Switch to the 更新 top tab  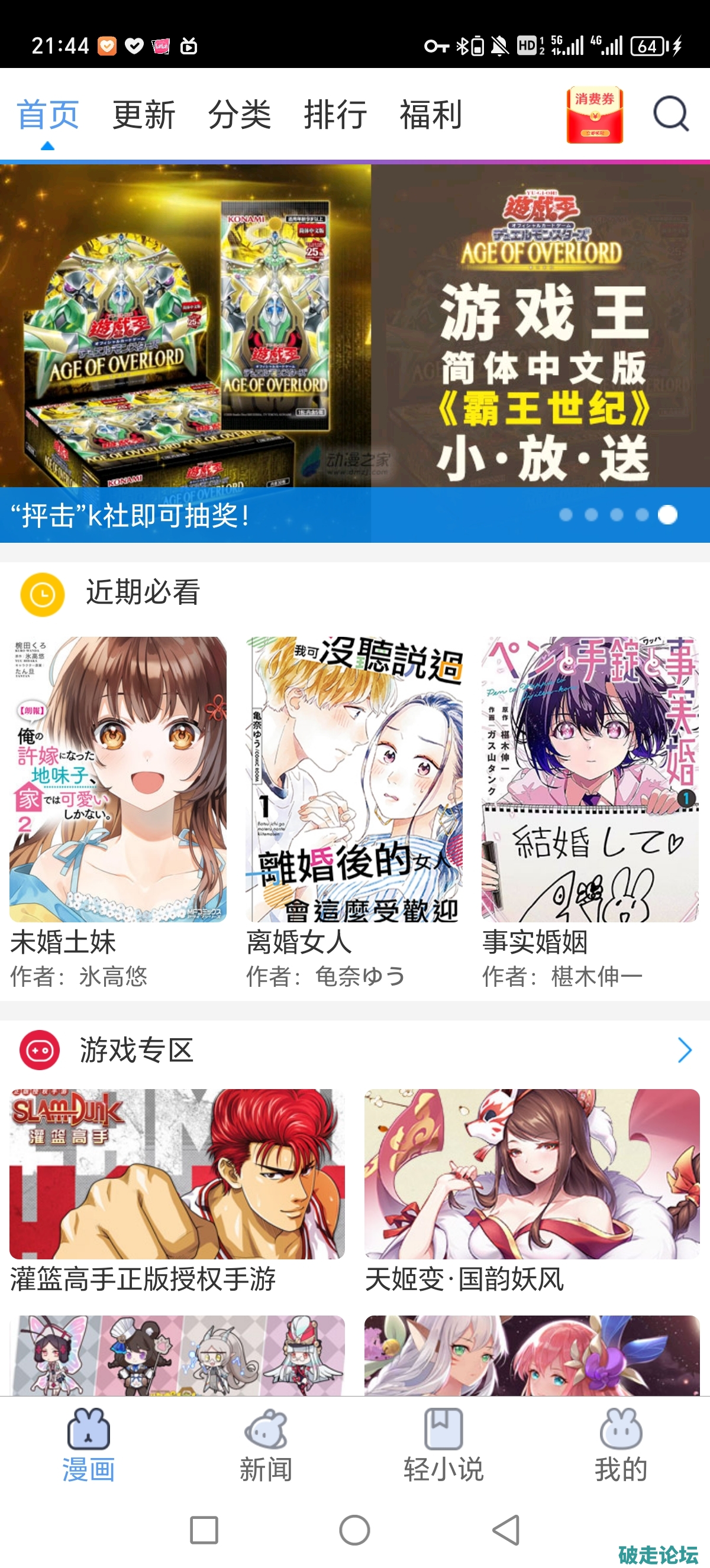click(144, 115)
